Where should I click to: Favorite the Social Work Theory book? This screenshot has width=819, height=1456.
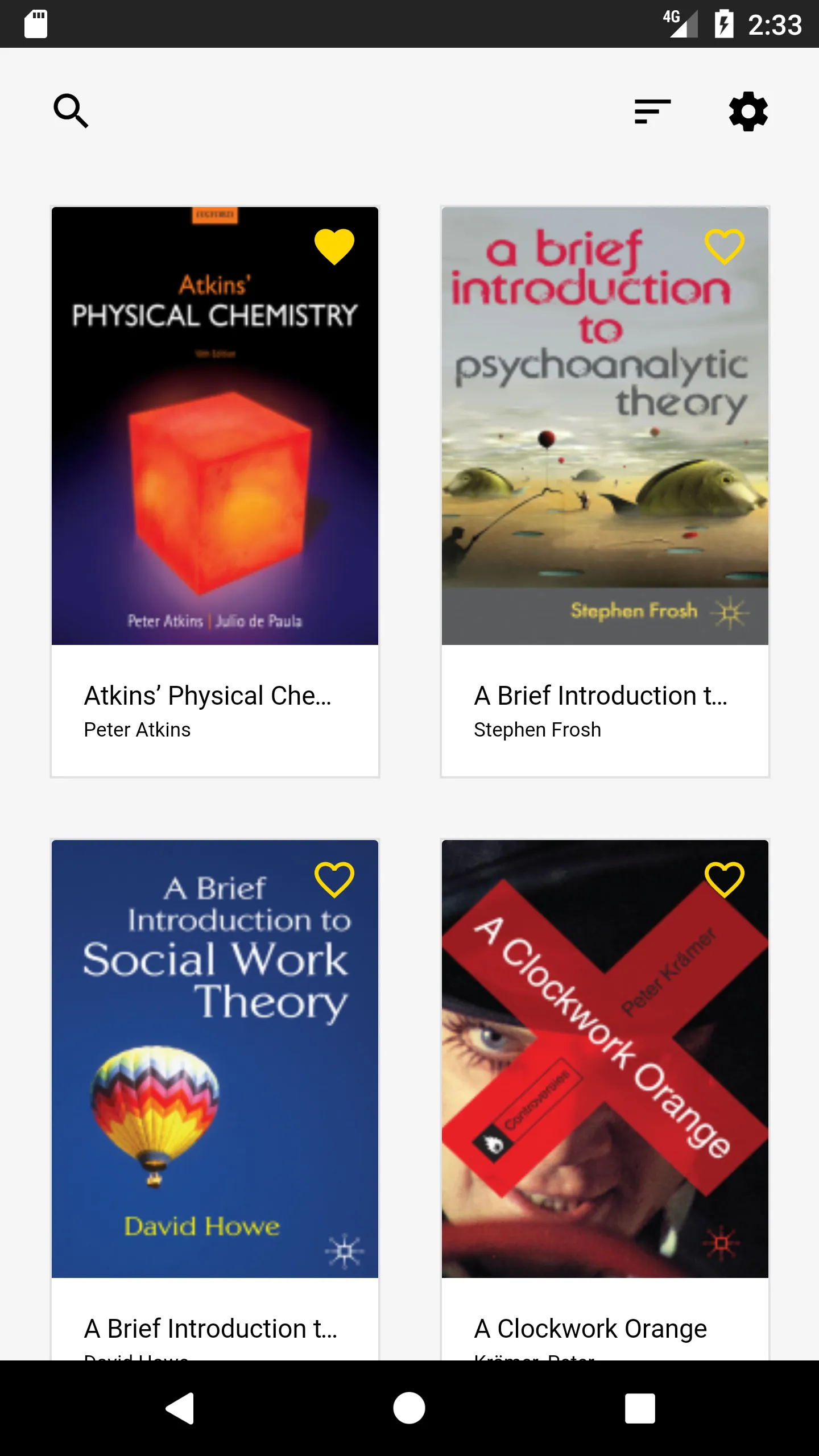pos(334,879)
